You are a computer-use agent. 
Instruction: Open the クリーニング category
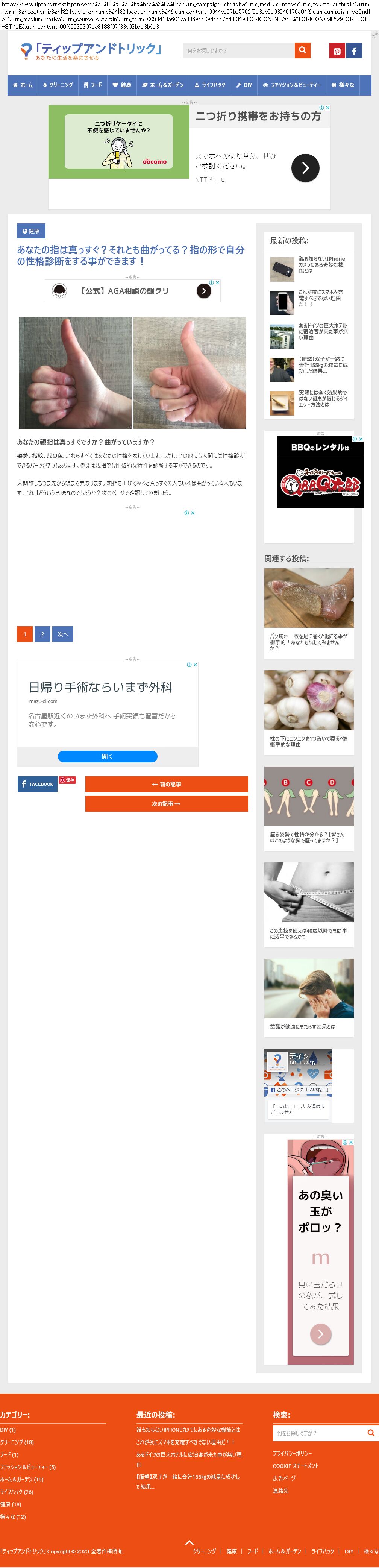tap(58, 85)
